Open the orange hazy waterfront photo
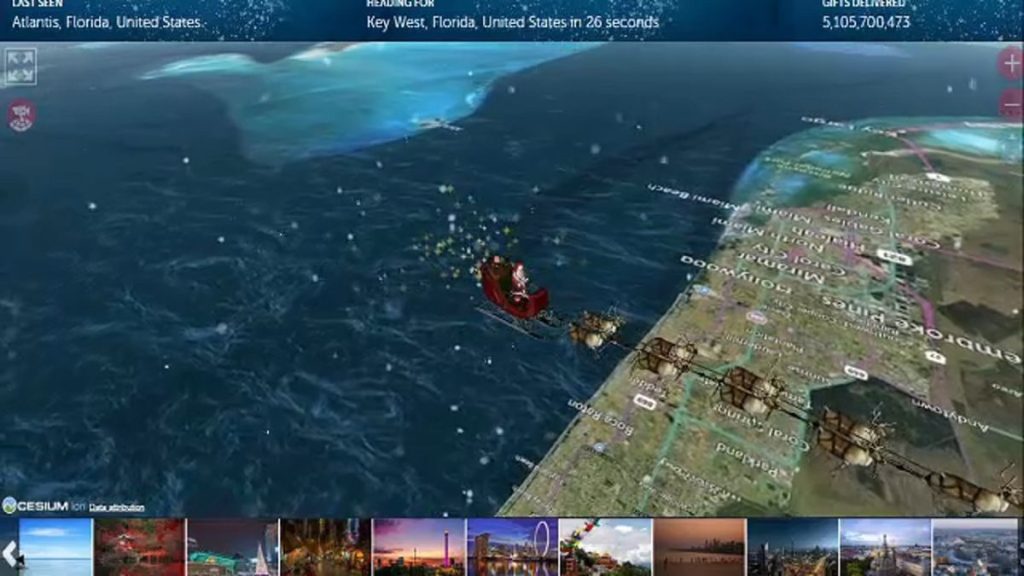 click(x=698, y=547)
